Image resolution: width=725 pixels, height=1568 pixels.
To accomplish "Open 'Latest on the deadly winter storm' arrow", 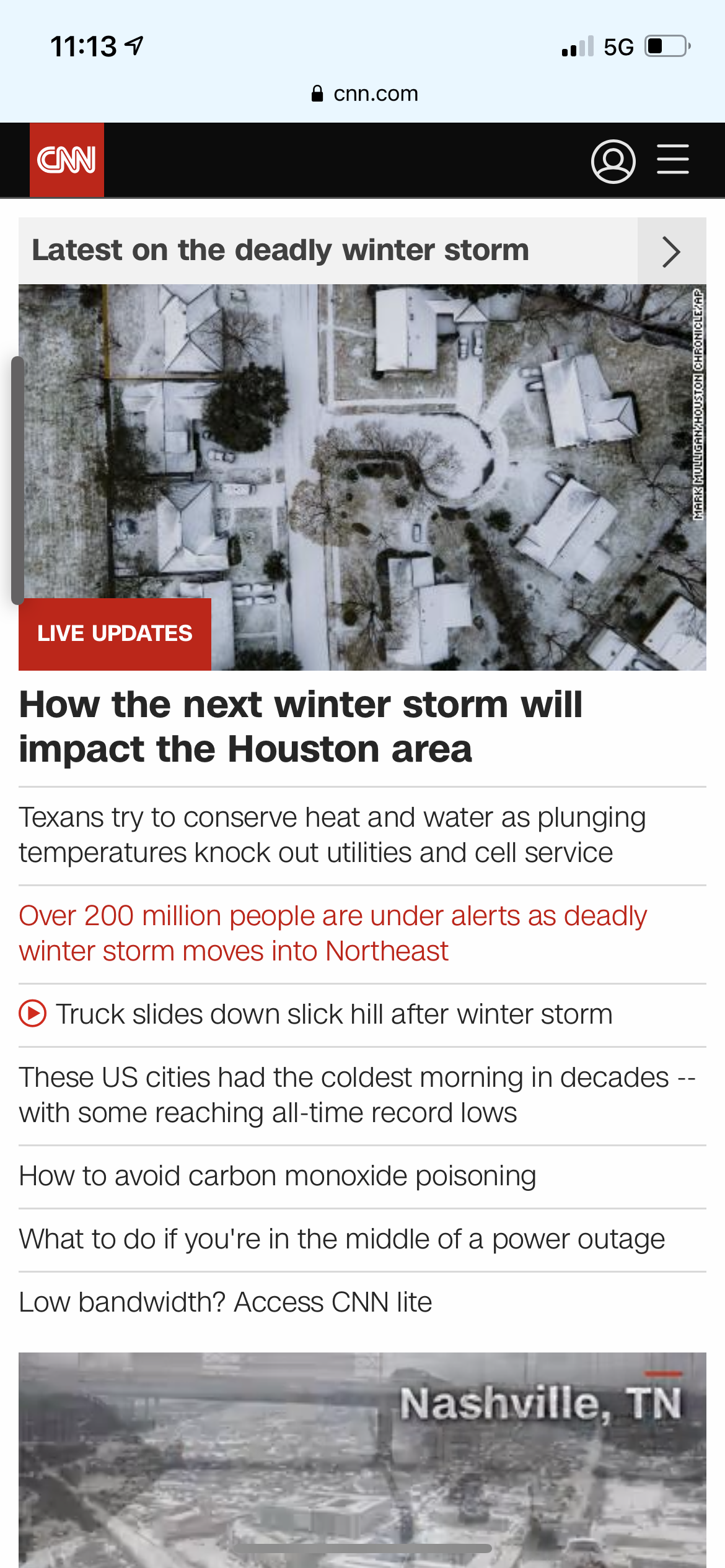I will pos(671,251).
